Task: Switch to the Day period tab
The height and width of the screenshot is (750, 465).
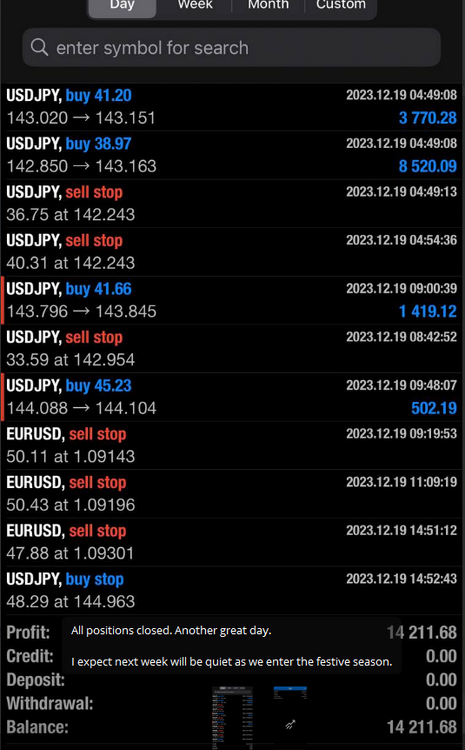Action: (x=122, y=7)
